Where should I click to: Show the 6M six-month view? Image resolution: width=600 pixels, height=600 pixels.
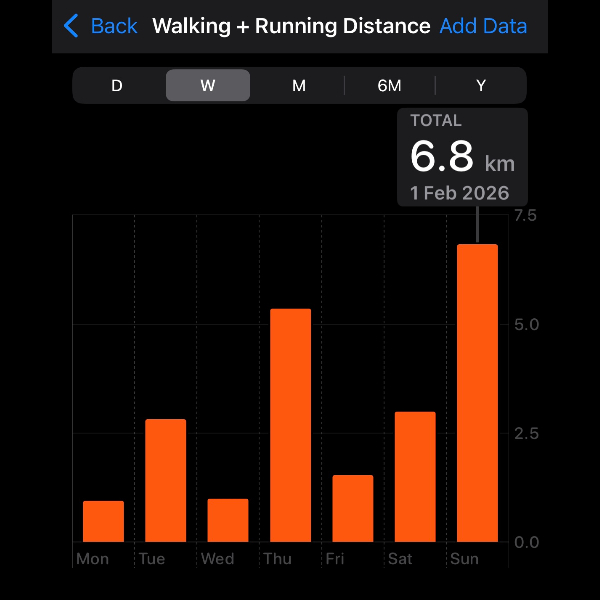click(x=389, y=85)
